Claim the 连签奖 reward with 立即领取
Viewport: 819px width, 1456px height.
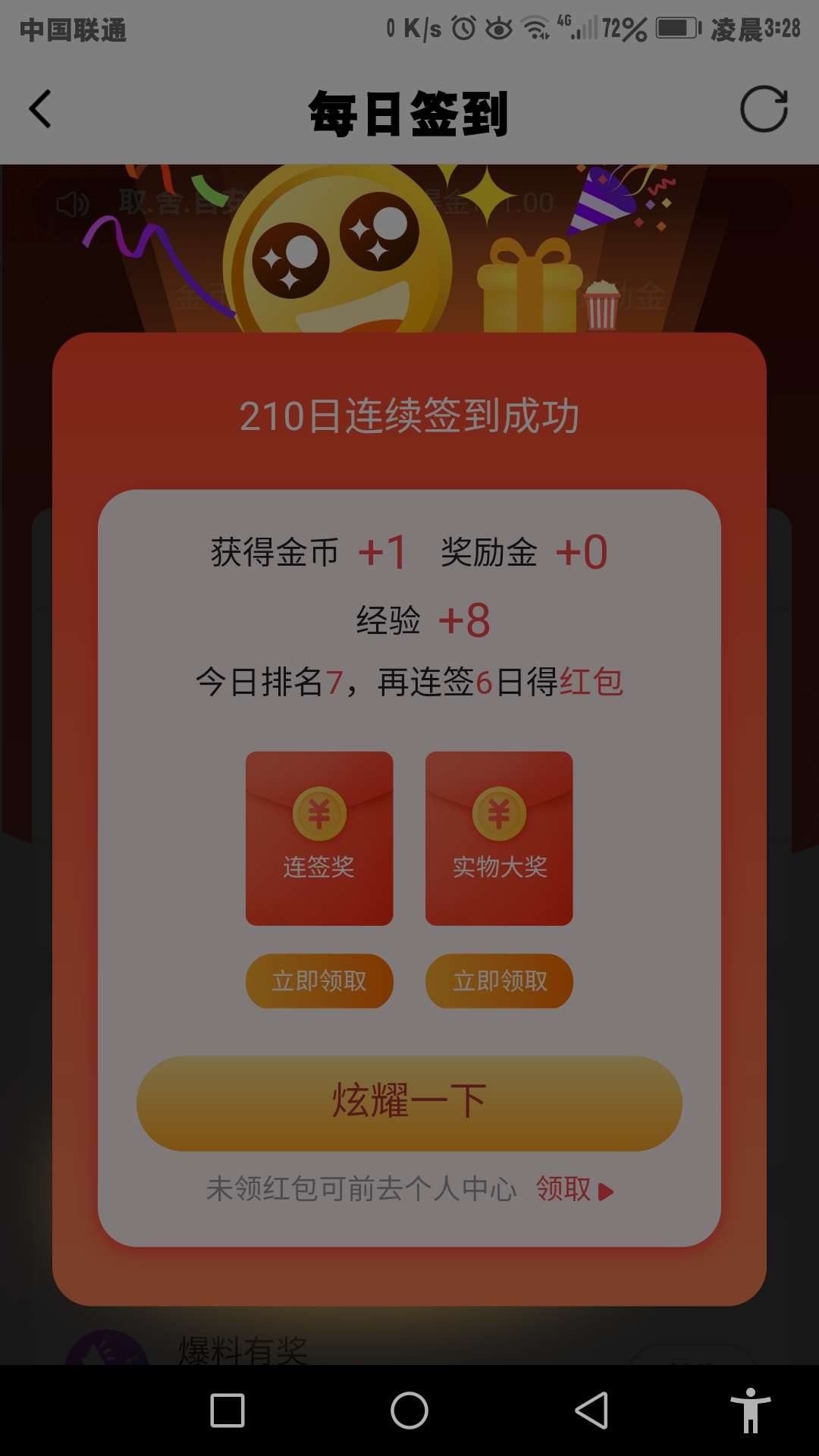pyautogui.click(x=319, y=981)
